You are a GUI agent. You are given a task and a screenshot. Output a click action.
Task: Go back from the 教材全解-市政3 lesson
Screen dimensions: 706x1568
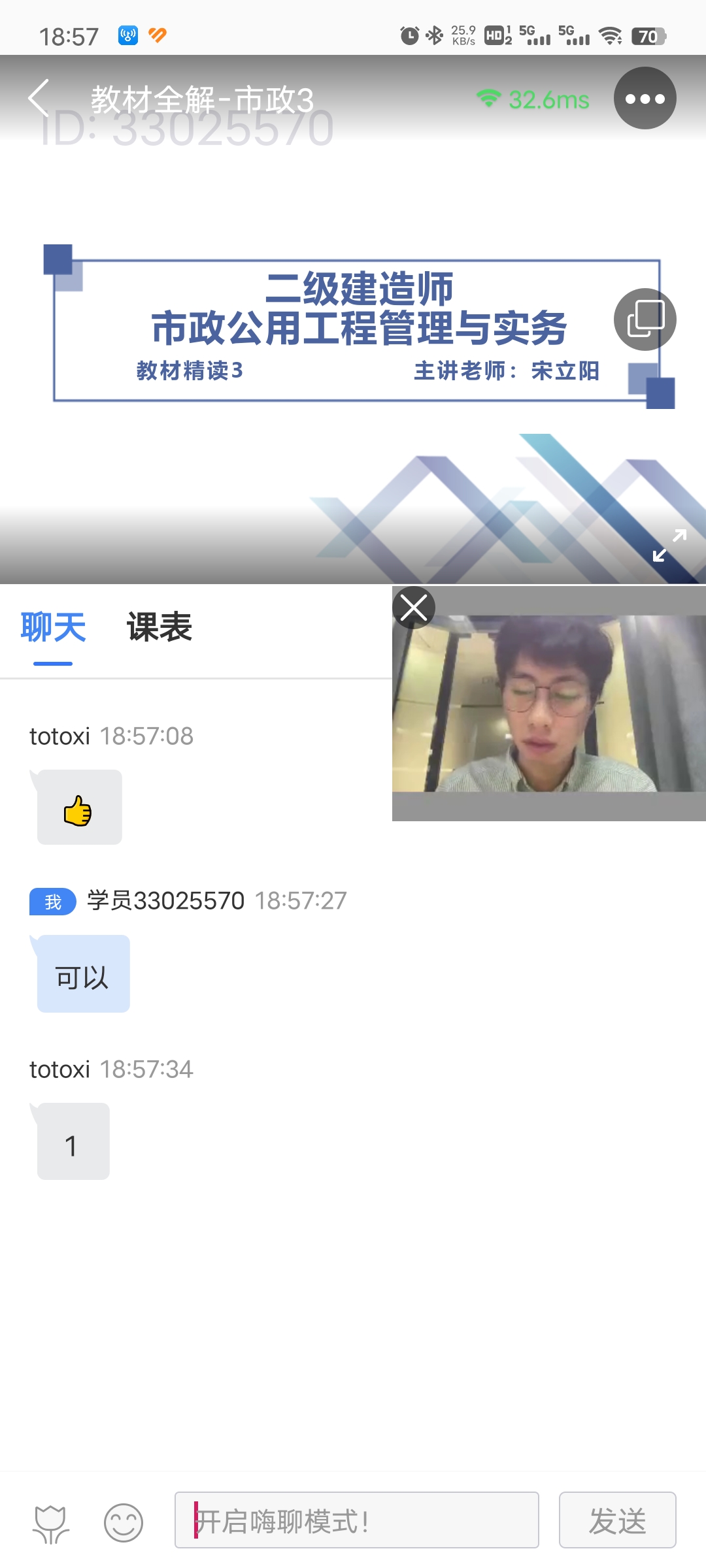[x=39, y=98]
